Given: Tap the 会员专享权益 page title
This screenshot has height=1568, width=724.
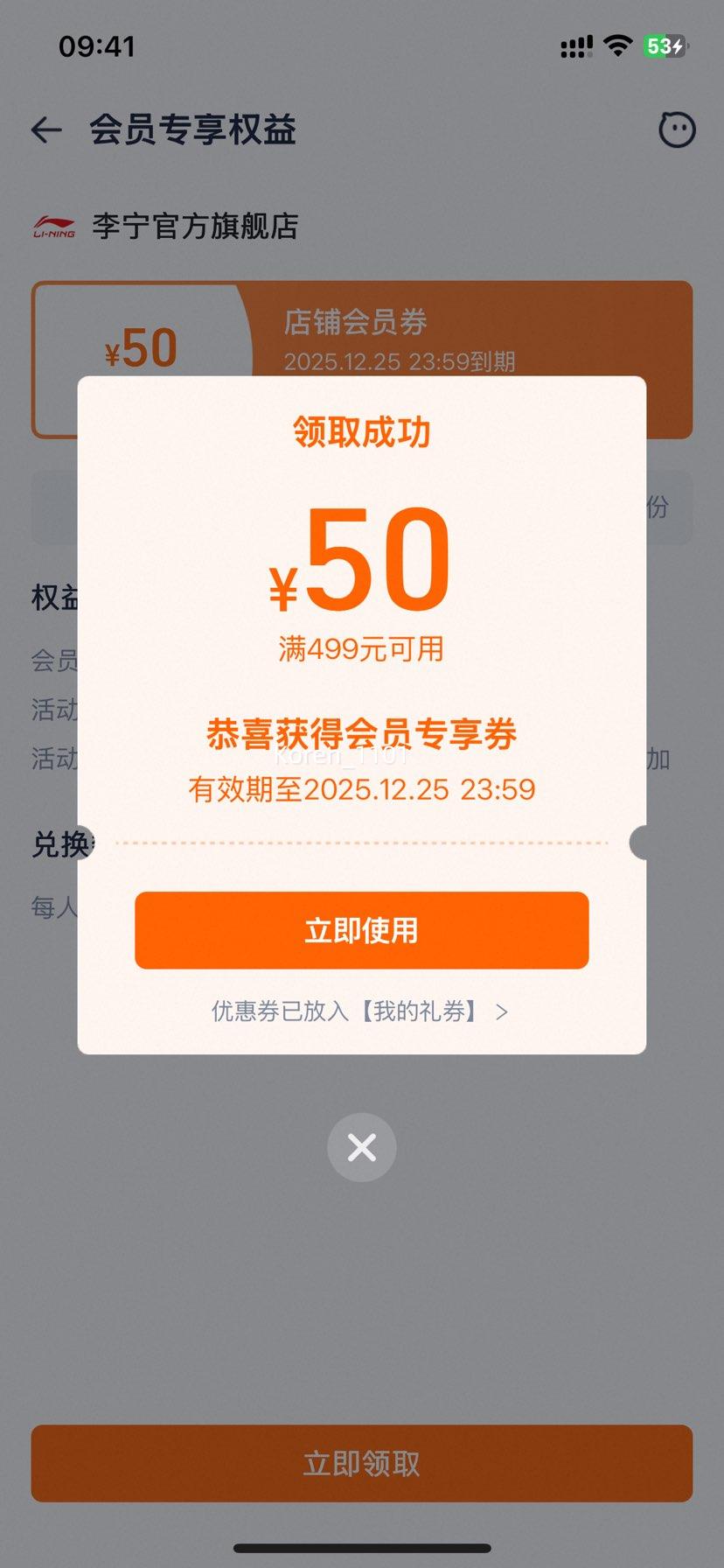Looking at the screenshot, I should 194,129.
